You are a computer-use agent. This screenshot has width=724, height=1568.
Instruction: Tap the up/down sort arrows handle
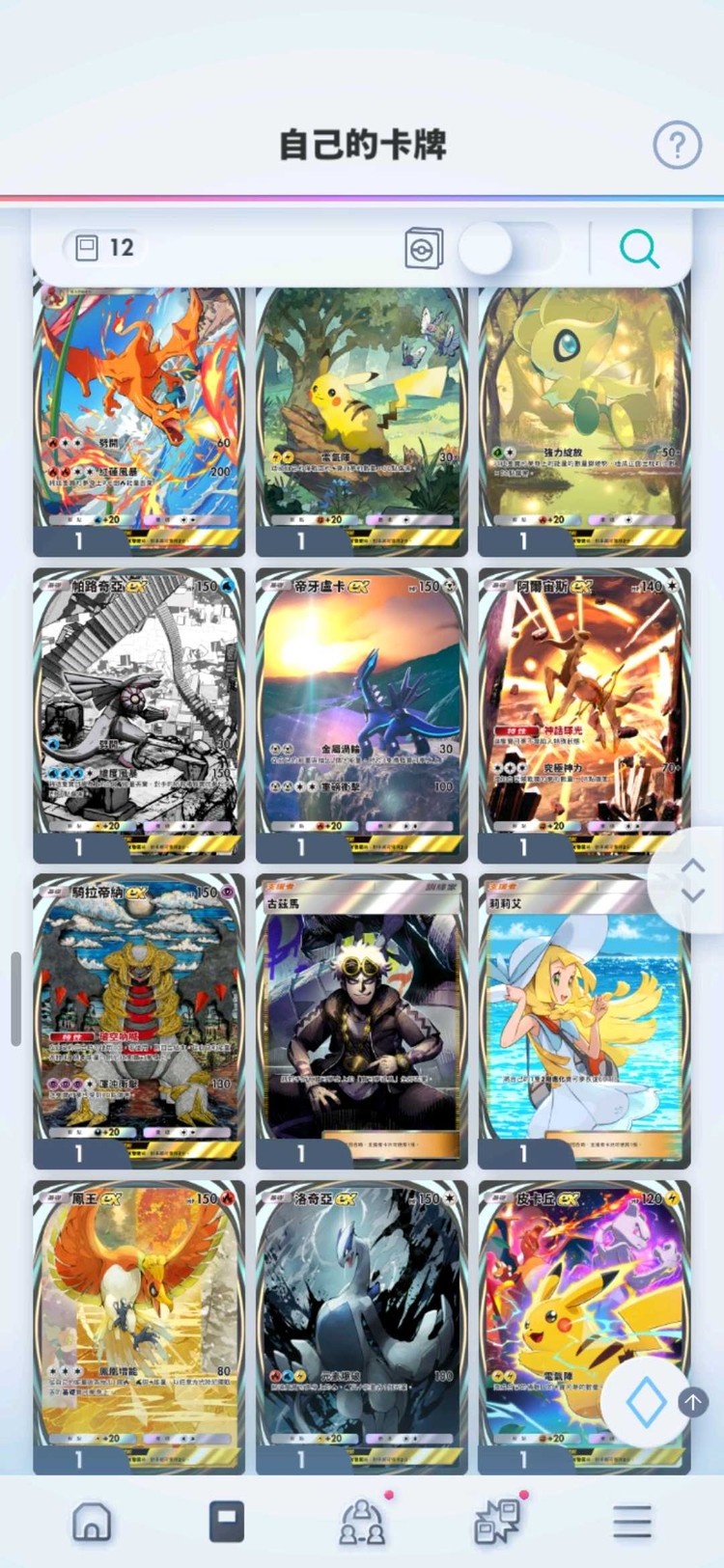point(692,880)
